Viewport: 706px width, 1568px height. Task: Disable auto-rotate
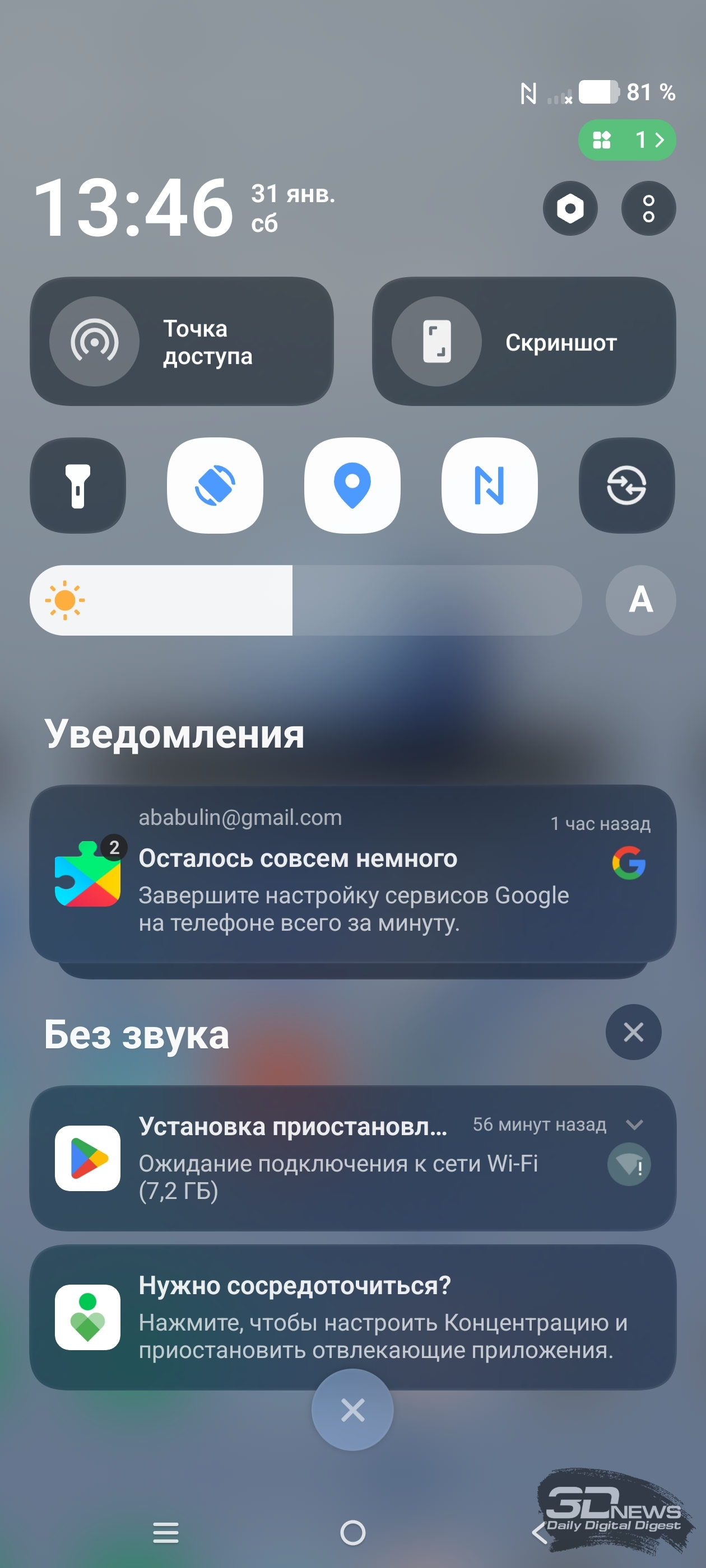215,485
